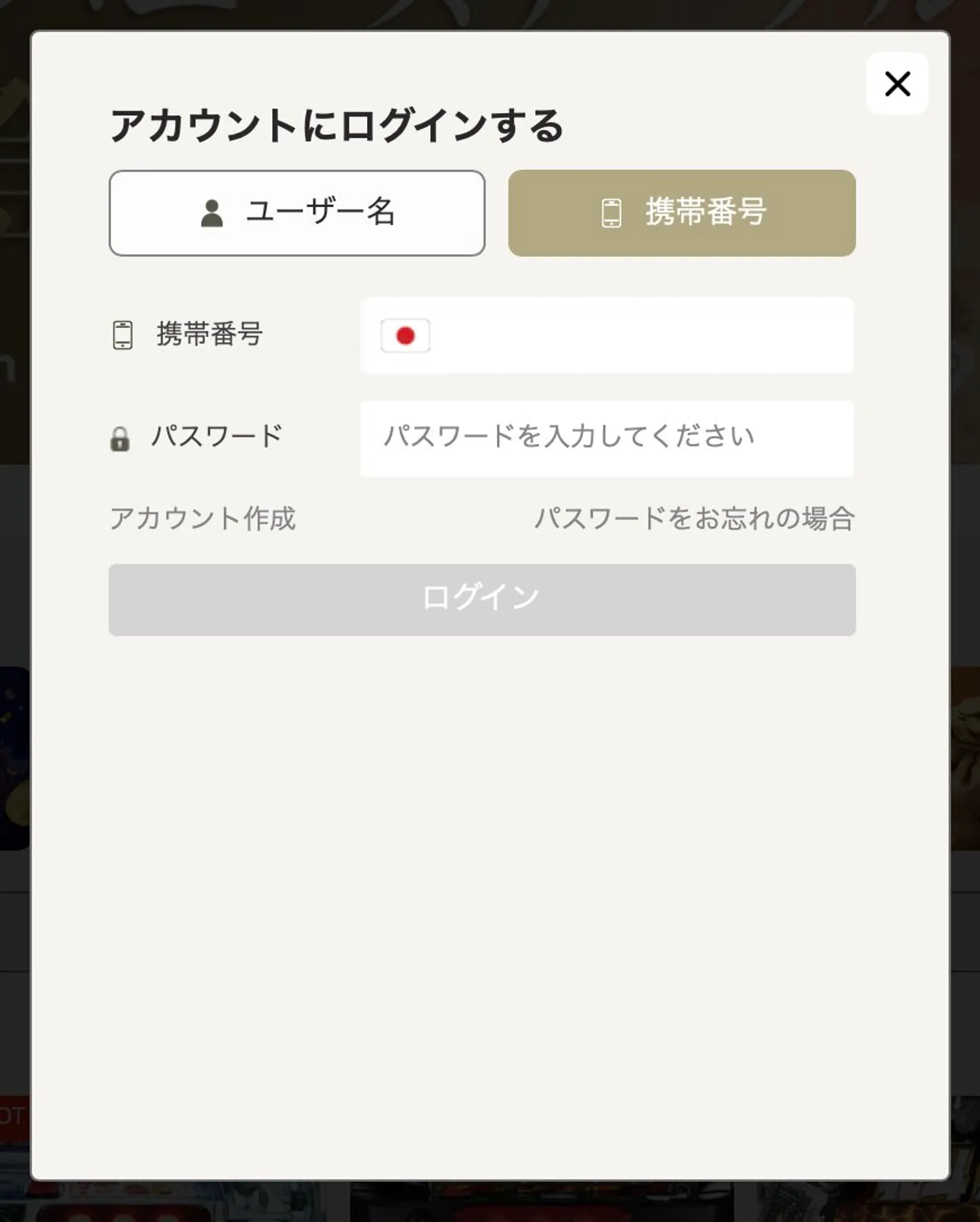The height and width of the screenshot is (1222, 980).
Task: Close the login dialog
Action: pos(896,85)
